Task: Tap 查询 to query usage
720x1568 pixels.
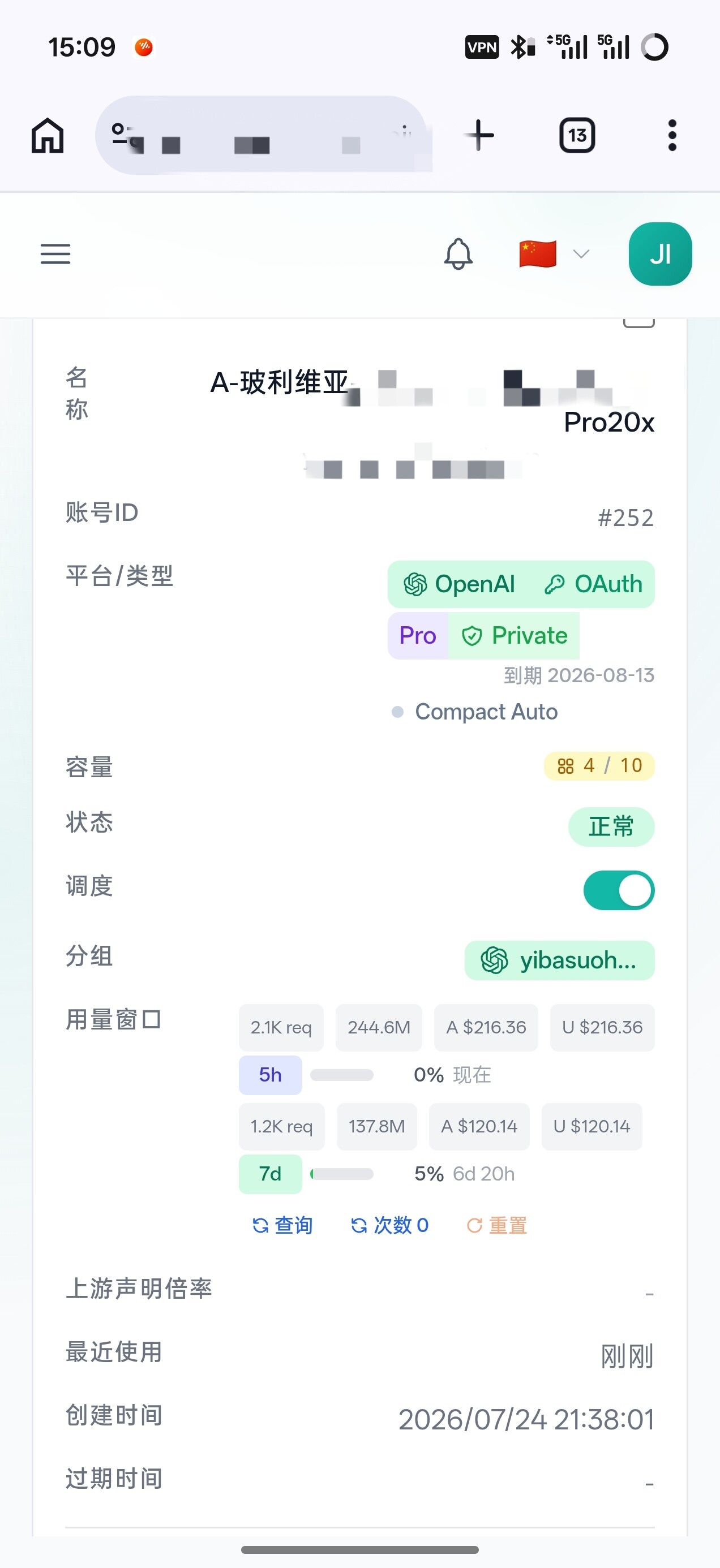Action: point(282,1225)
